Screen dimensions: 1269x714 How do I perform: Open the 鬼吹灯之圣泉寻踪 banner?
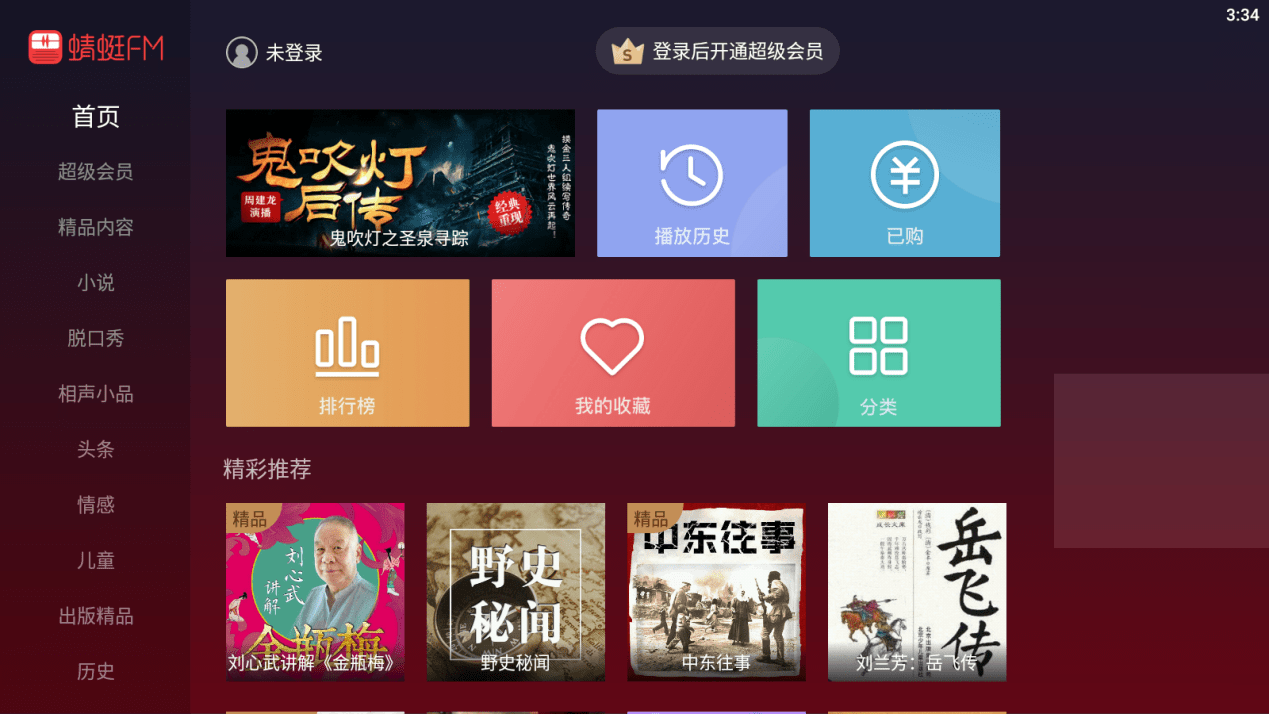tap(400, 183)
